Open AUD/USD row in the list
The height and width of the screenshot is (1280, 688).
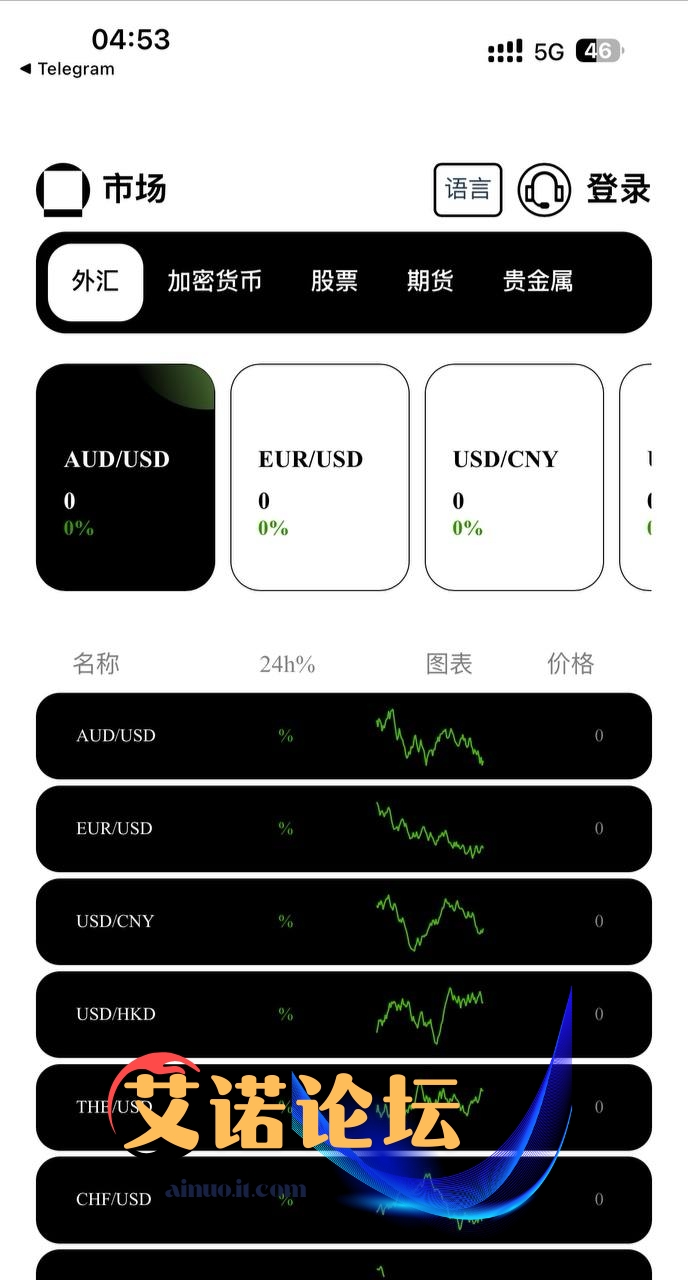pyautogui.click(x=343, y=735)
